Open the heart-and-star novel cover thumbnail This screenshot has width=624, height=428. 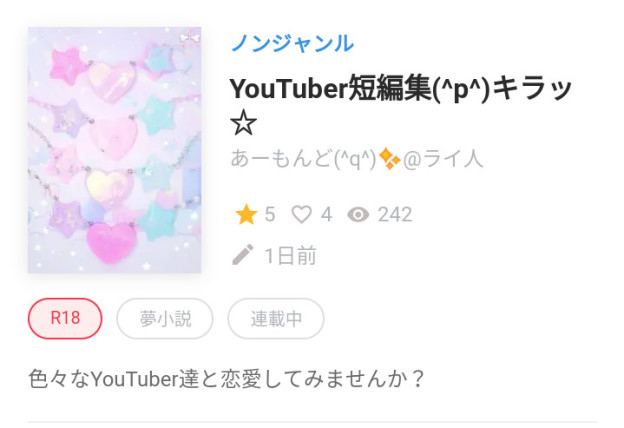(x=114, y=150)
